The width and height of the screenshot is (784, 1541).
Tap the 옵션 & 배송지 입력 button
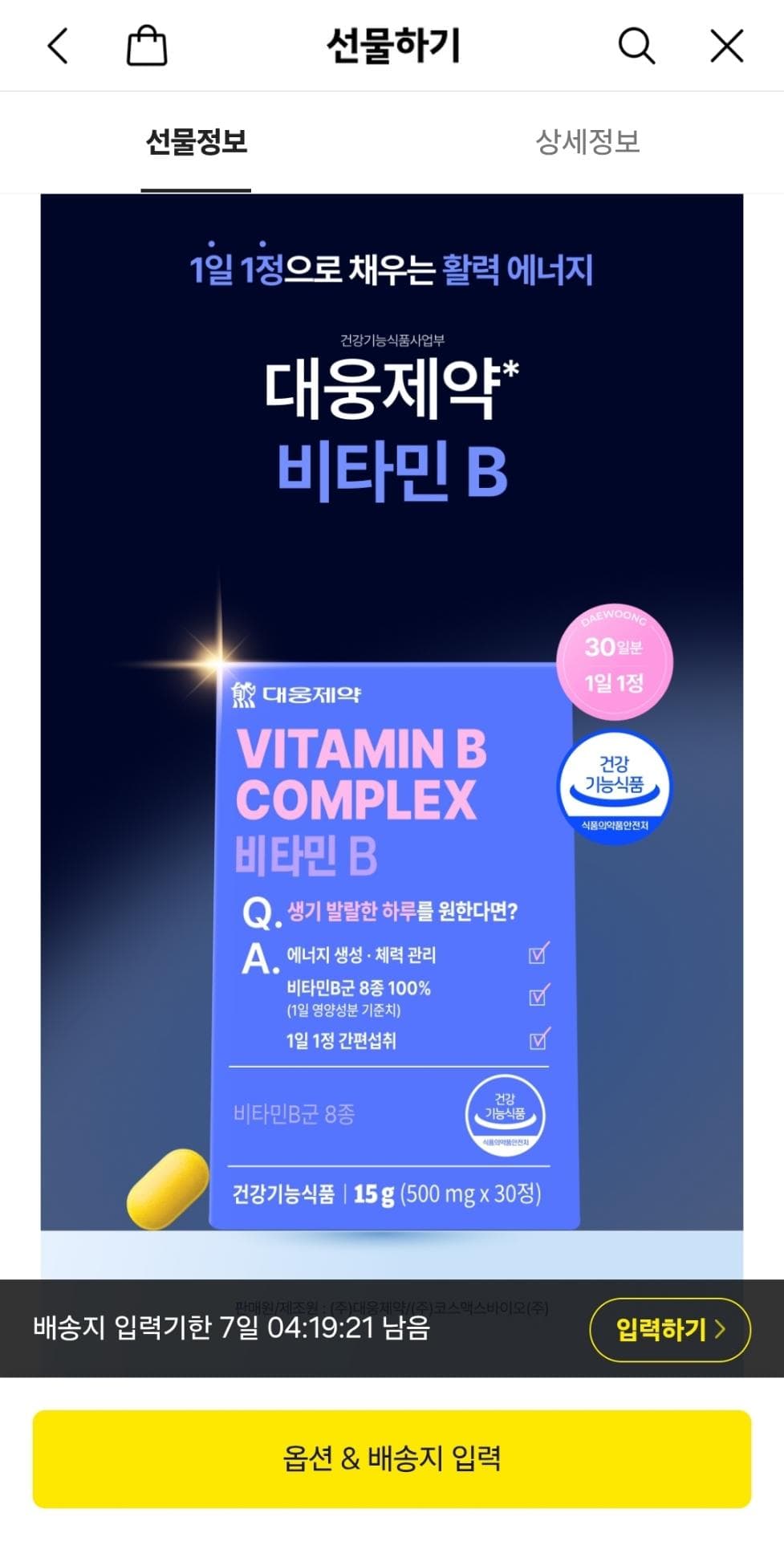[392, 1458]
